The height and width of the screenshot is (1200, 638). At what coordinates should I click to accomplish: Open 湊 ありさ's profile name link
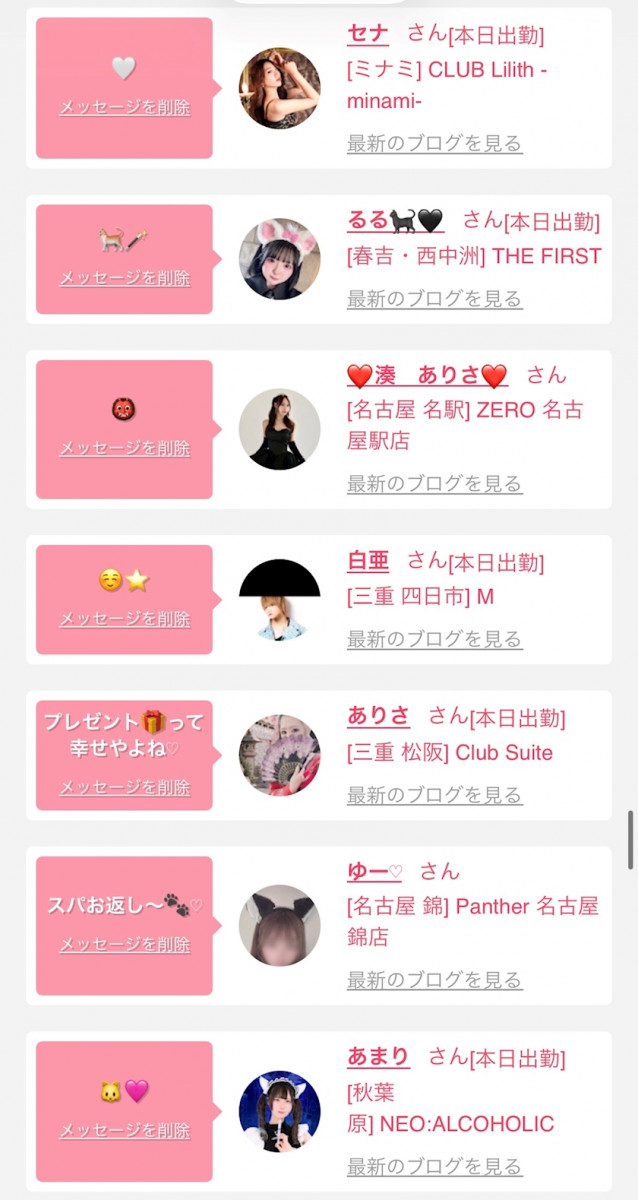[427, 376]
